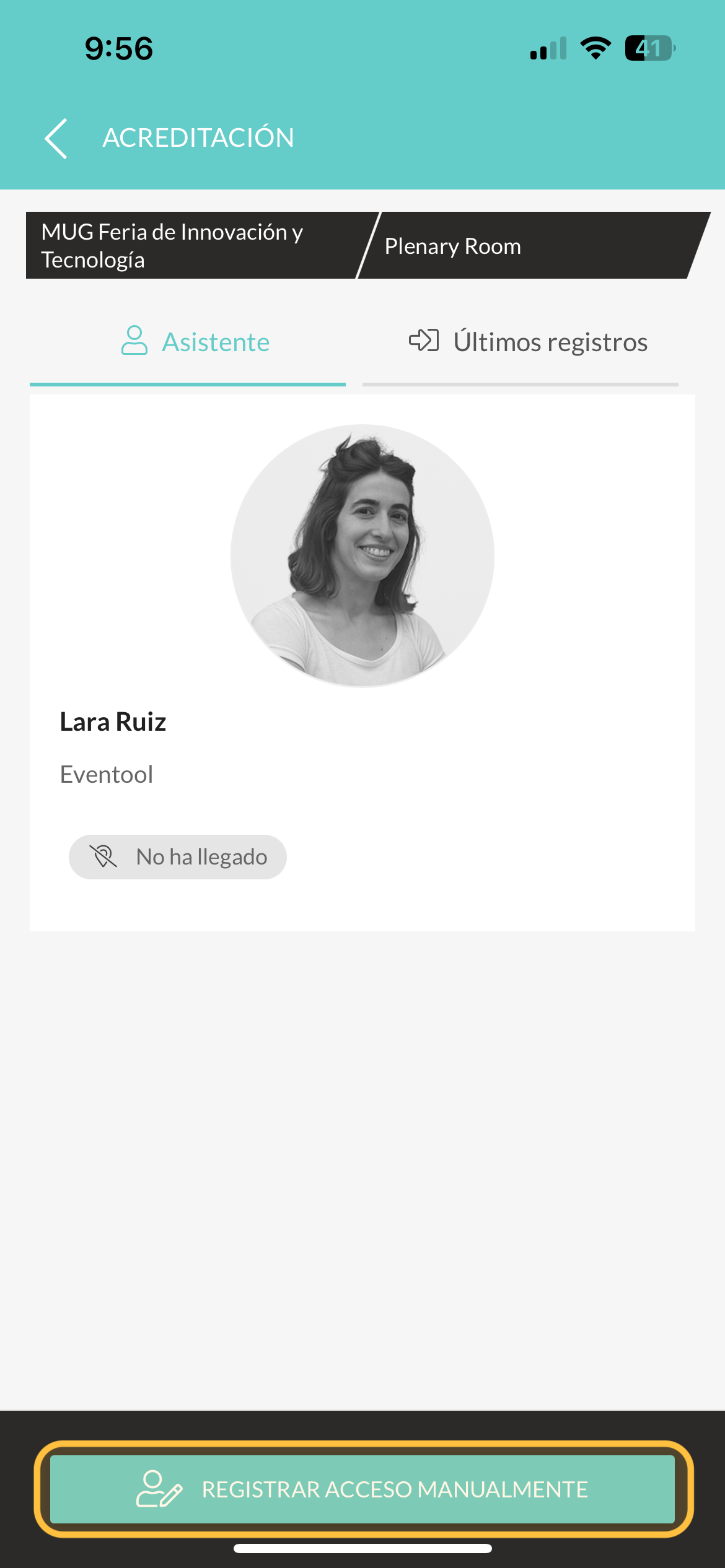This screenshot has width=725, height=1568.
Task: Go back from the Acreditación screen
Action: [x=56, y=138]
